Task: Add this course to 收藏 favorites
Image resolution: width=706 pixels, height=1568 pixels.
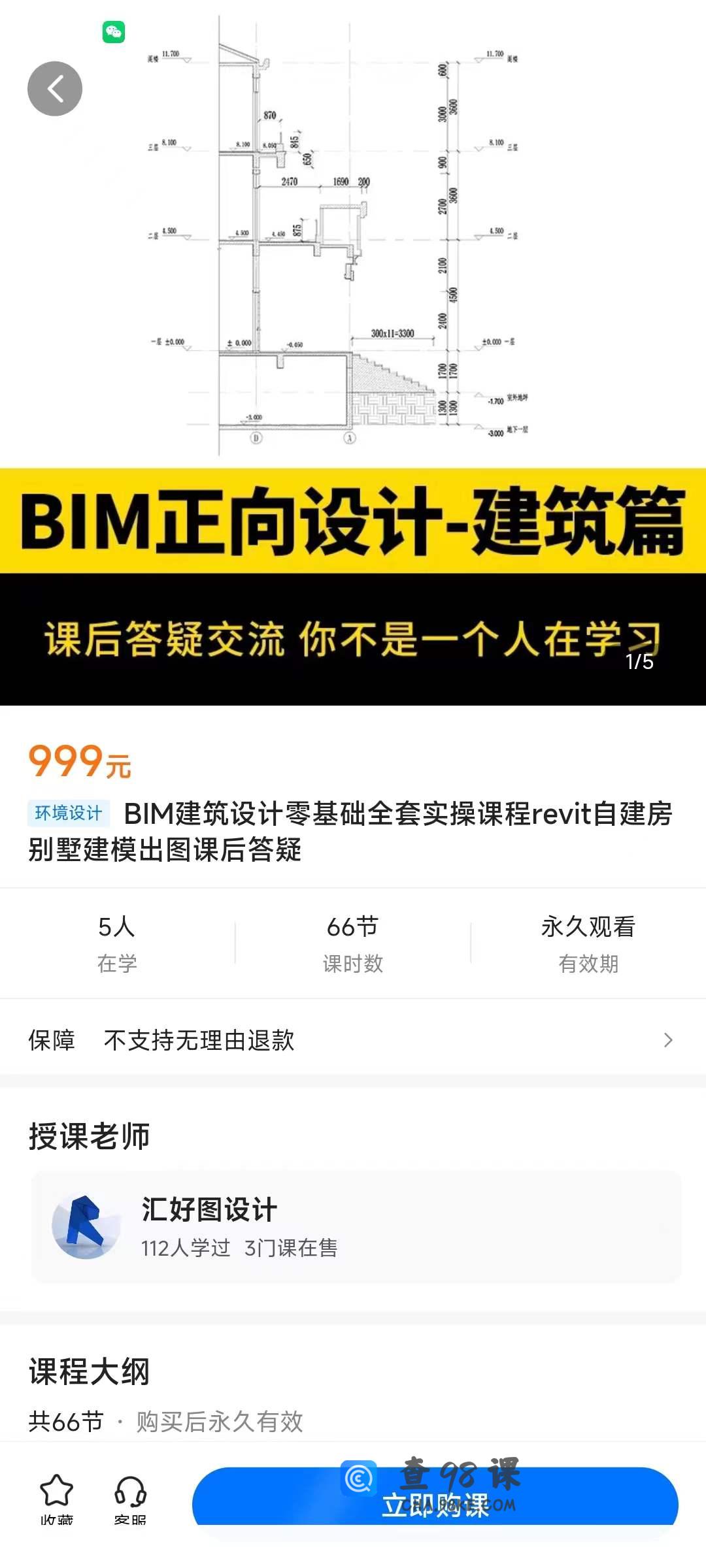Action: pos(57,1499)
